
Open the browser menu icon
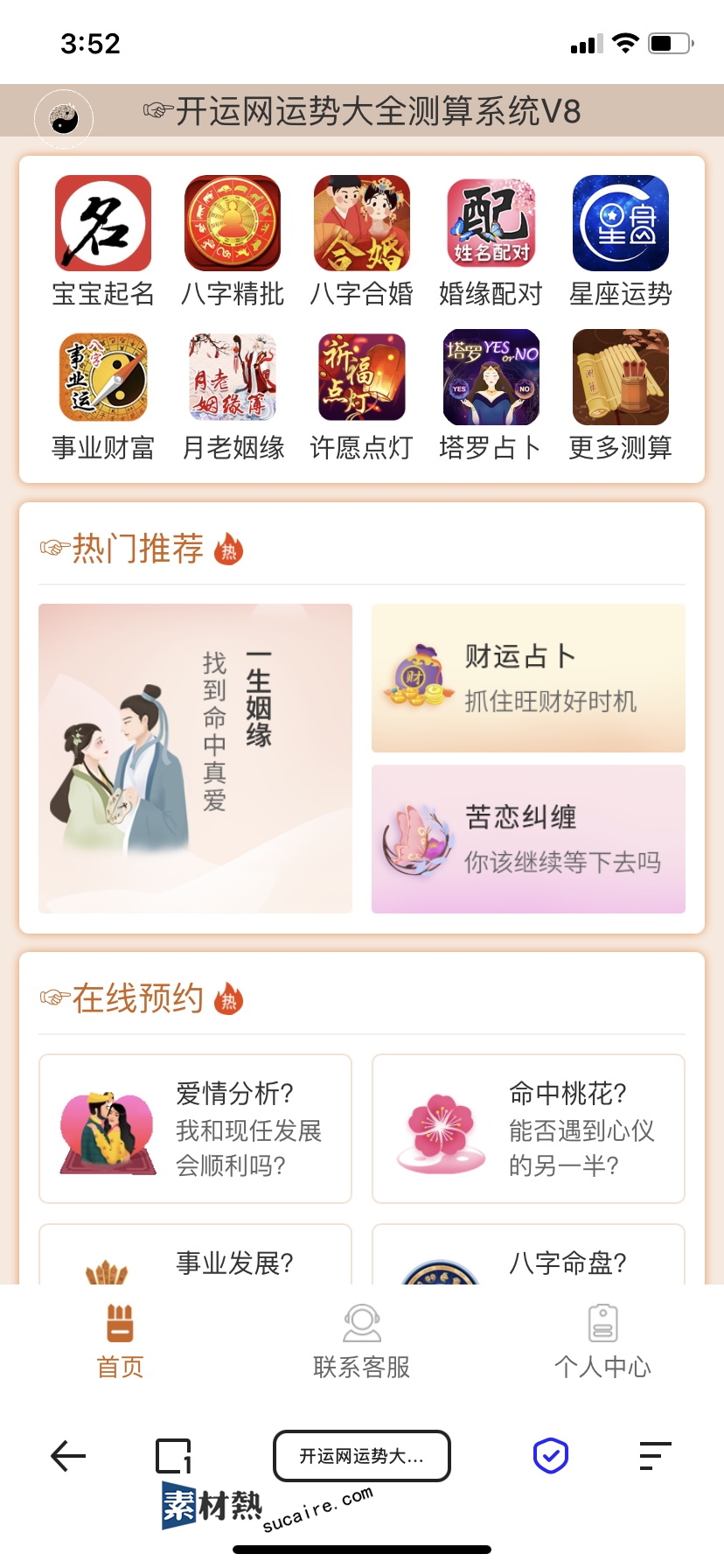click(655, 1456)
